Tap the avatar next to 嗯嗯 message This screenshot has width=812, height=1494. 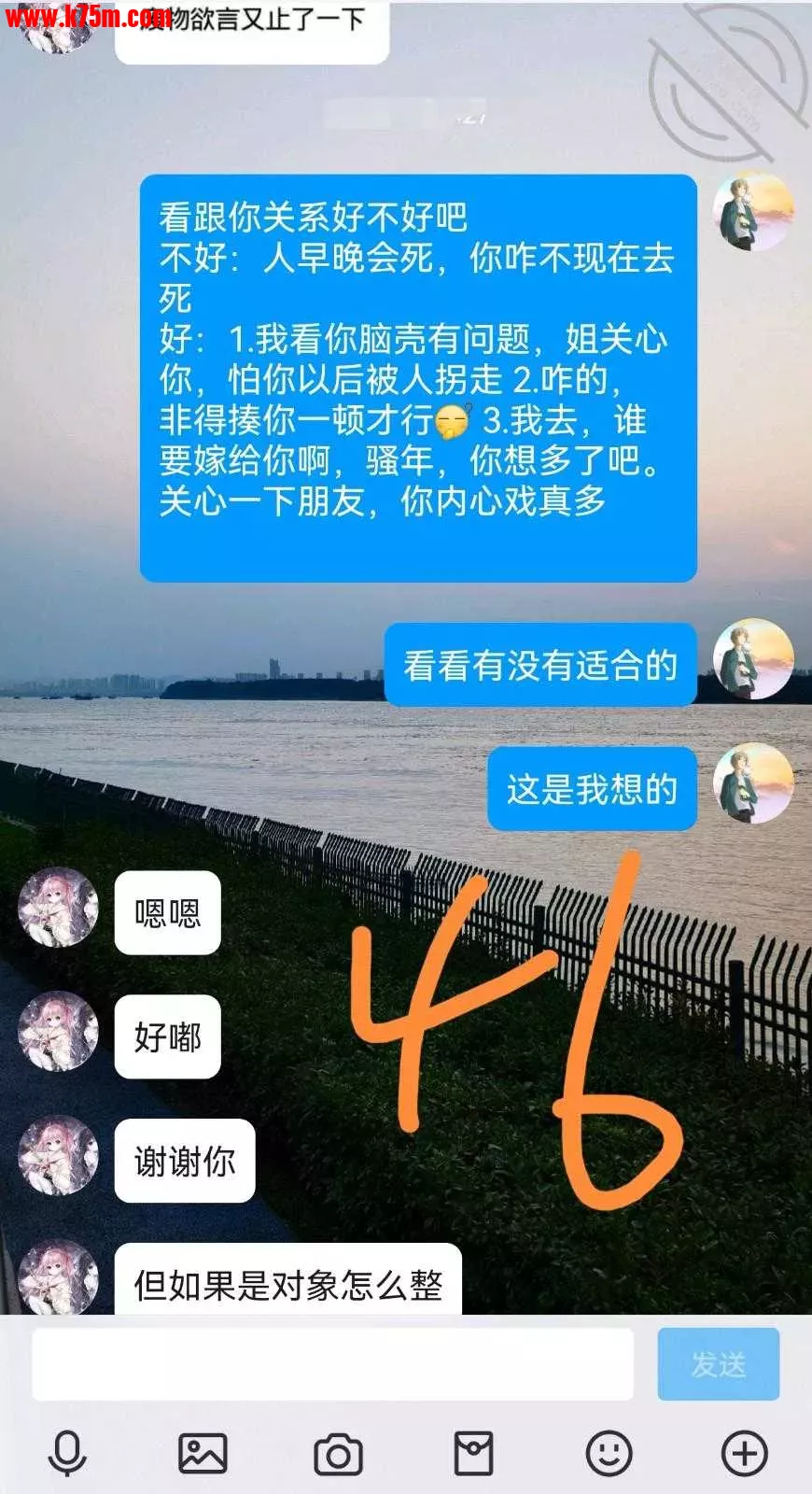59,908
